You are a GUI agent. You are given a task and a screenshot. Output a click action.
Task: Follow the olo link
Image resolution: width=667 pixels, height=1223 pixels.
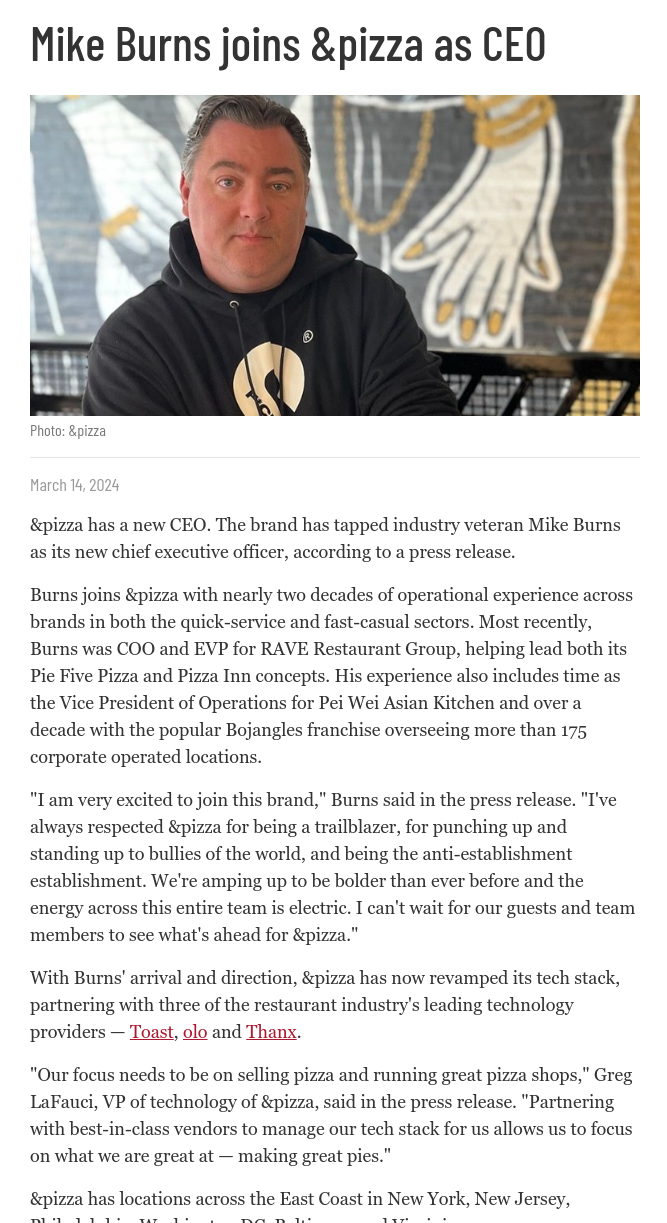[x=195, y=1032]
